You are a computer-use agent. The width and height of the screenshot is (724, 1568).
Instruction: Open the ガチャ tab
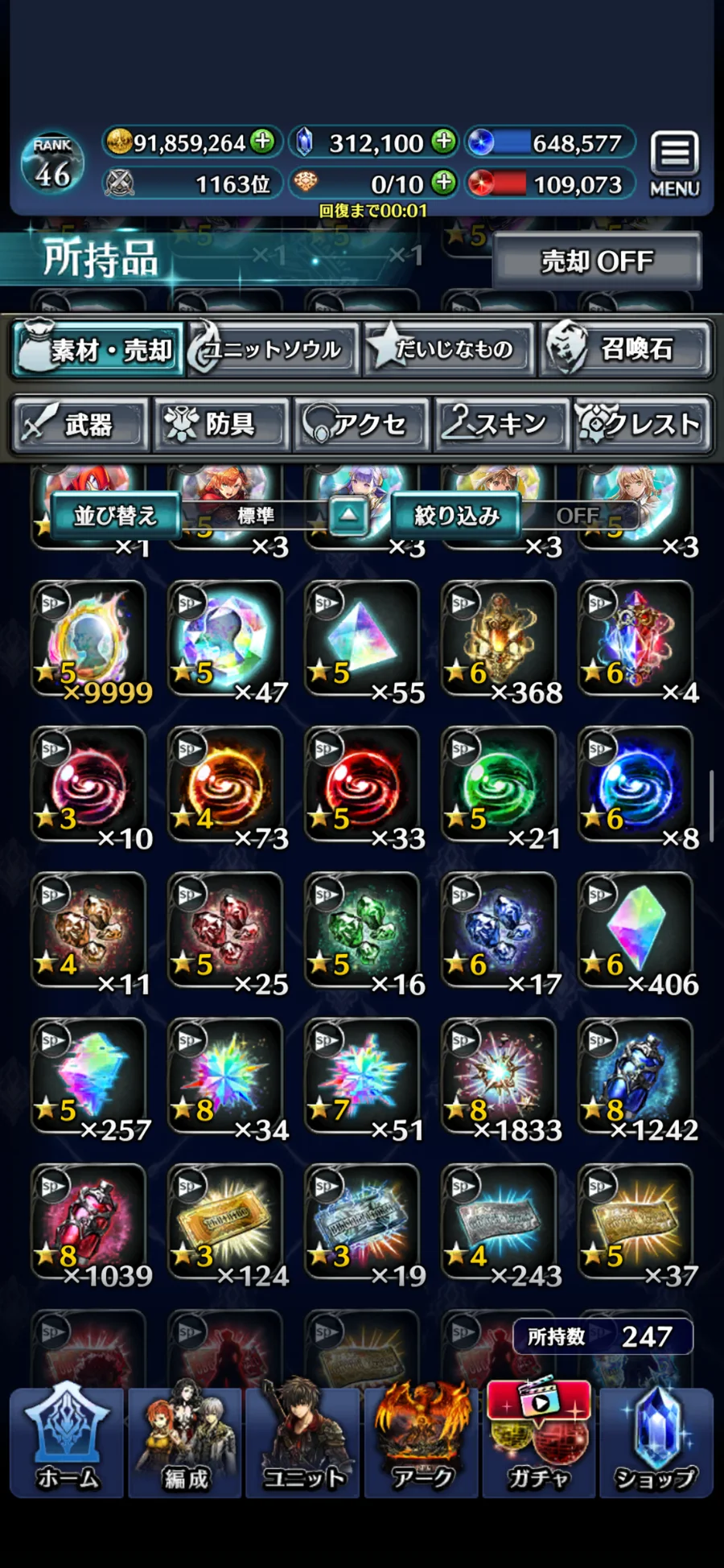(538, 1440)
